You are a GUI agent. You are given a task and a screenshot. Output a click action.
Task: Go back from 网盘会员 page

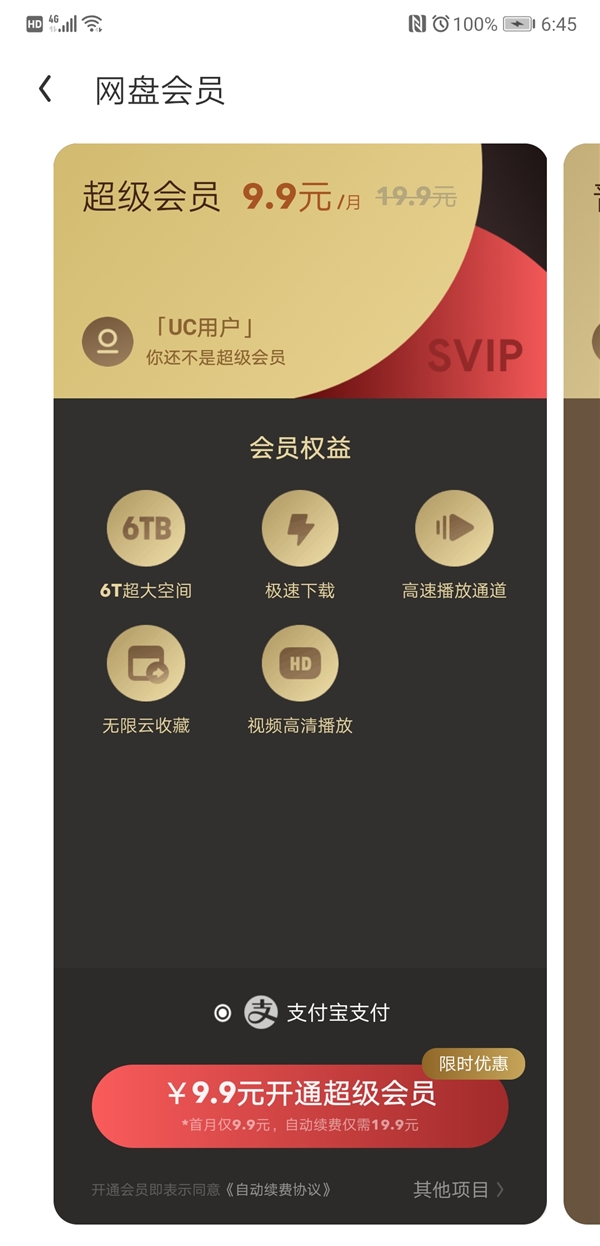click(45, 90)
